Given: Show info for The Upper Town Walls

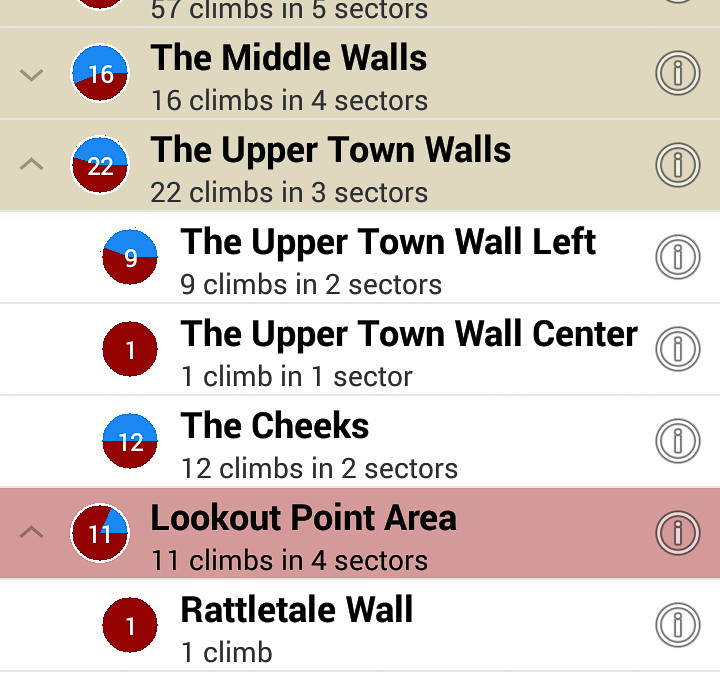Looking at the screenshot, I should [677, 165].
